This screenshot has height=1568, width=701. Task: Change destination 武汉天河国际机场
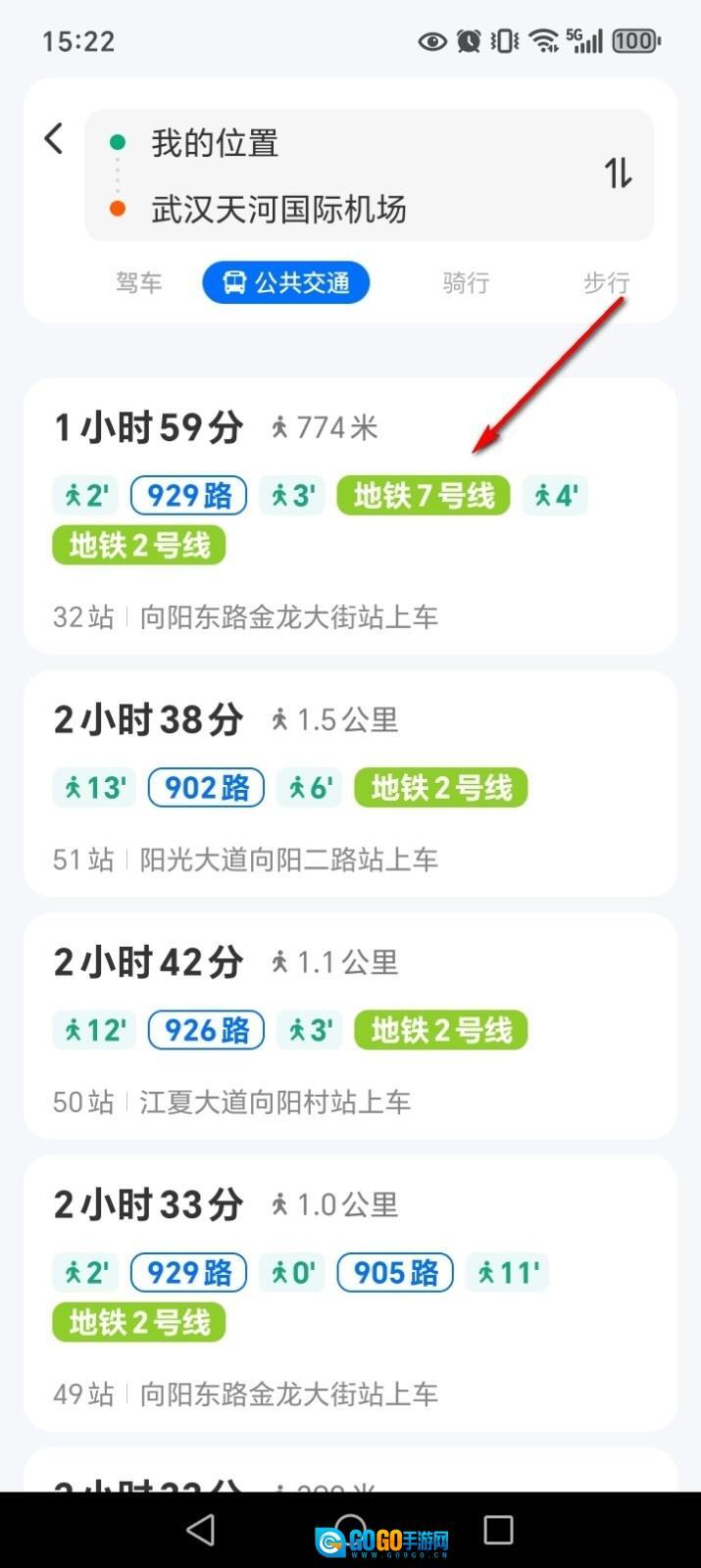[278, 209]
